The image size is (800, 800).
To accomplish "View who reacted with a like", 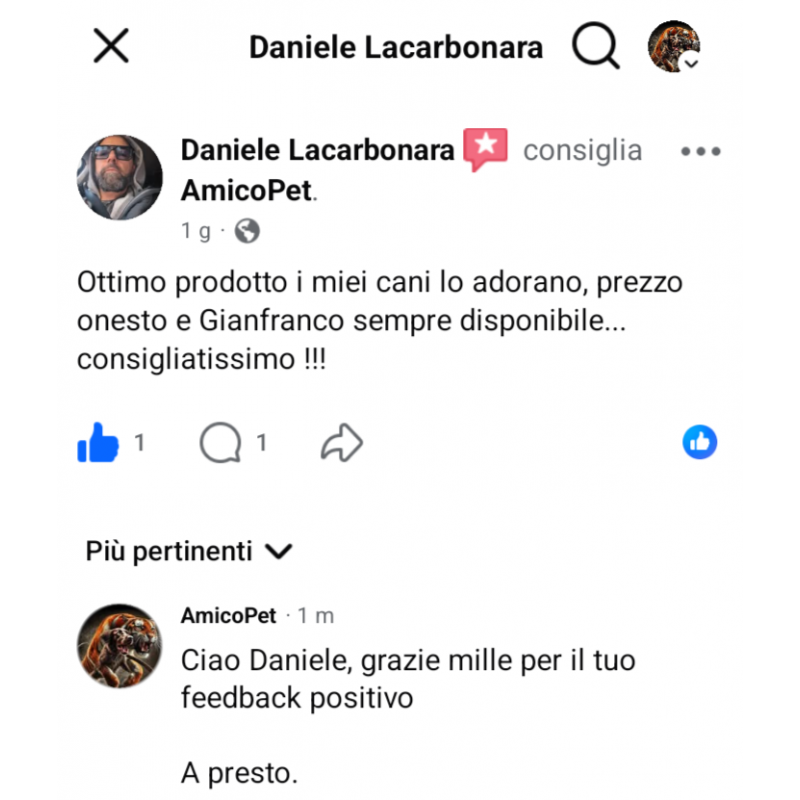I will point(700,442).
